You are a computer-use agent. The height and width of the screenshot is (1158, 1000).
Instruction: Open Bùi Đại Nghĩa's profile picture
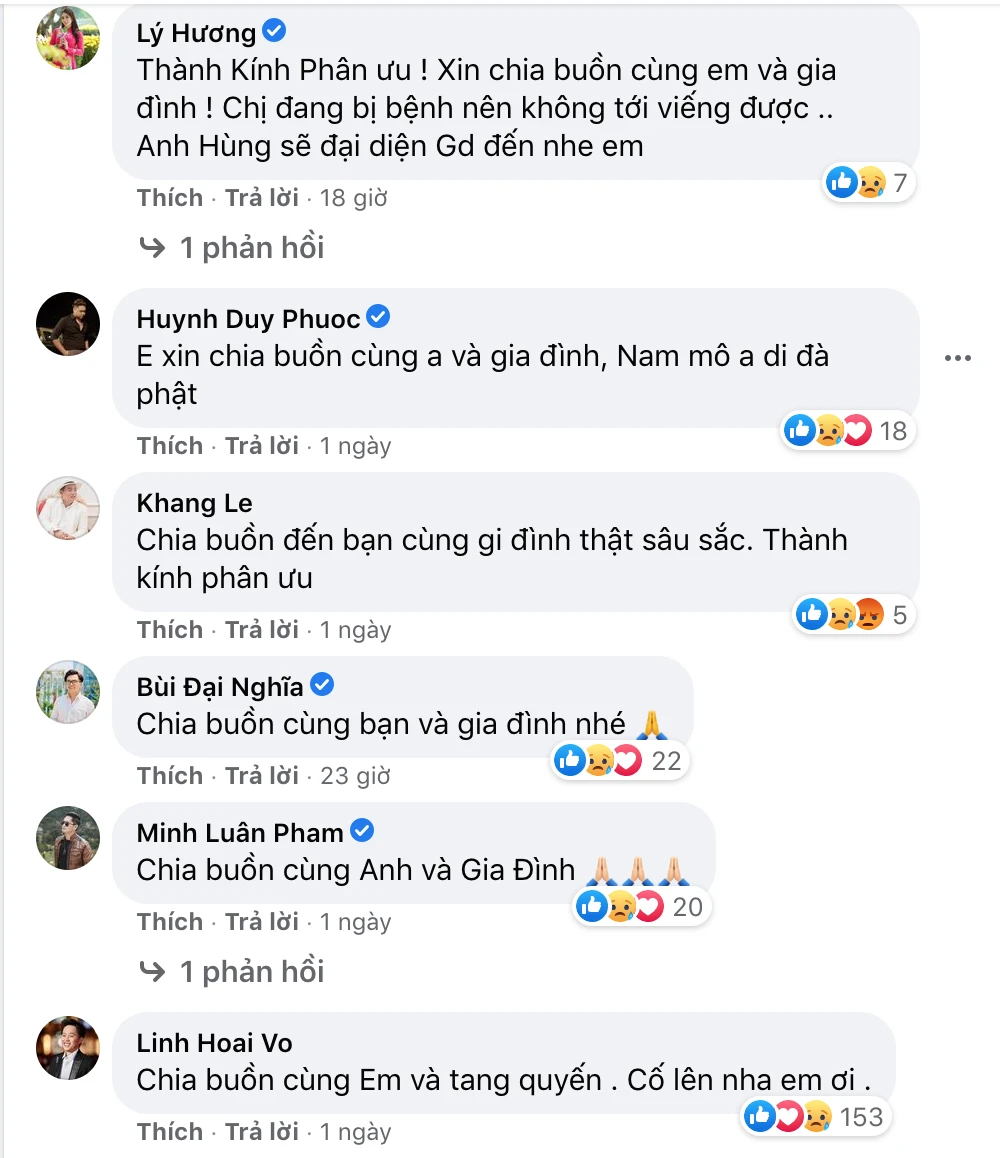tap(68, 691)
